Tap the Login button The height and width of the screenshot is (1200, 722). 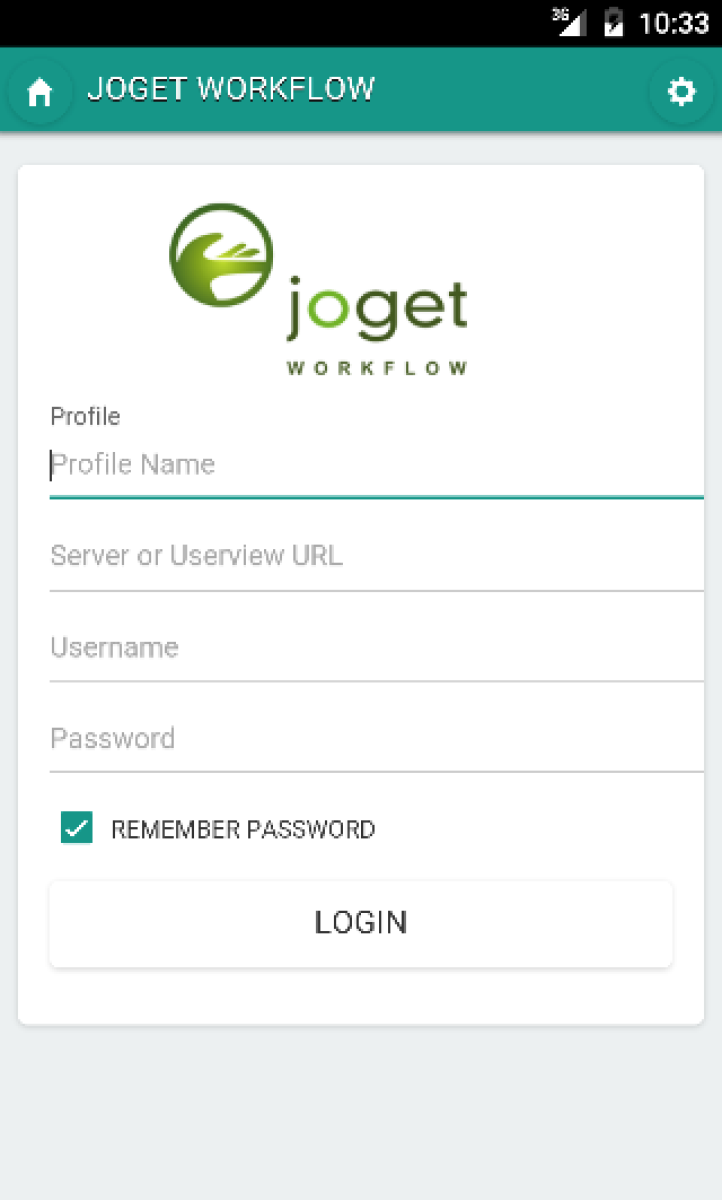click(x=361, y=923)
